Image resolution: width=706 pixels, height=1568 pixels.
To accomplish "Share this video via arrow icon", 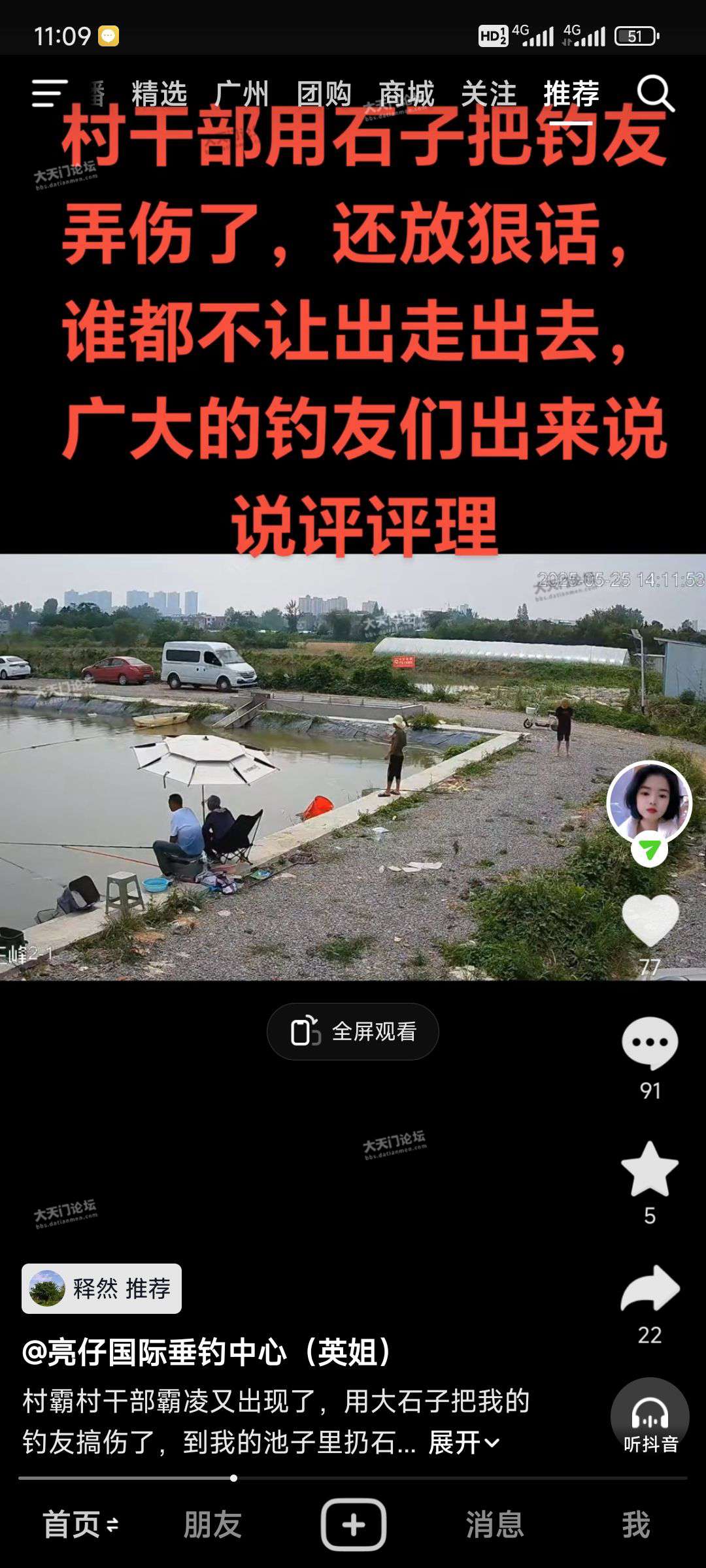I will coord(650,1290).
